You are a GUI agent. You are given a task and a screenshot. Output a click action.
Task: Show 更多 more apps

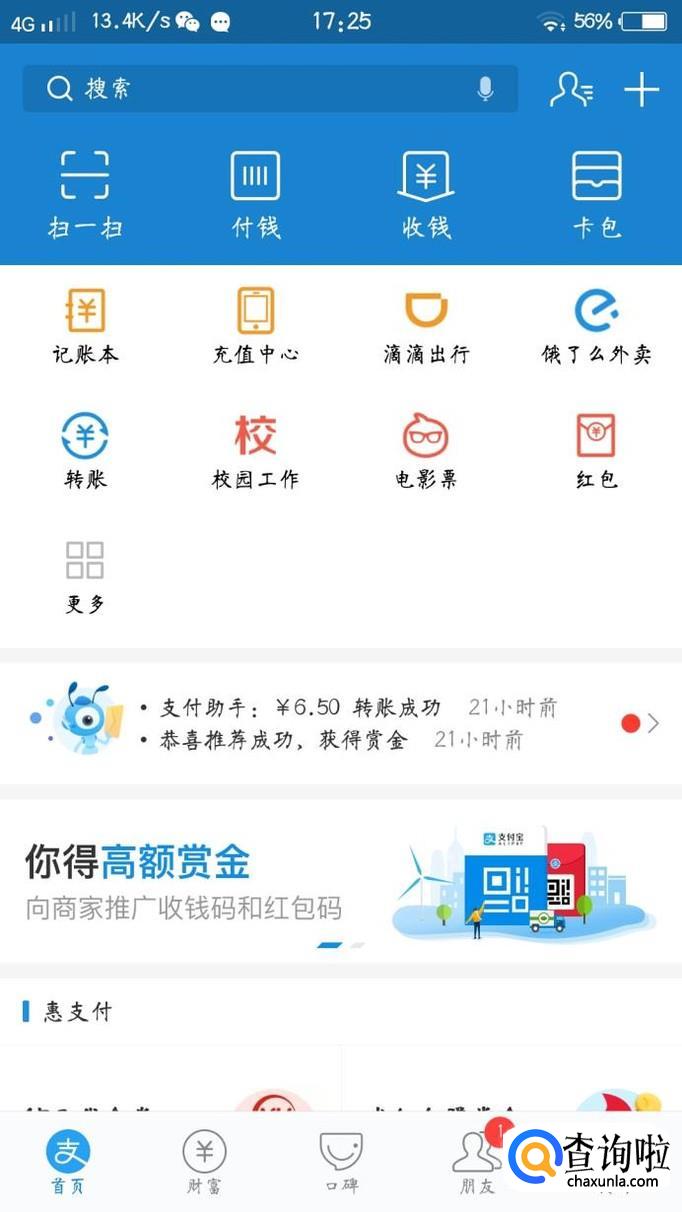[85, 575]
